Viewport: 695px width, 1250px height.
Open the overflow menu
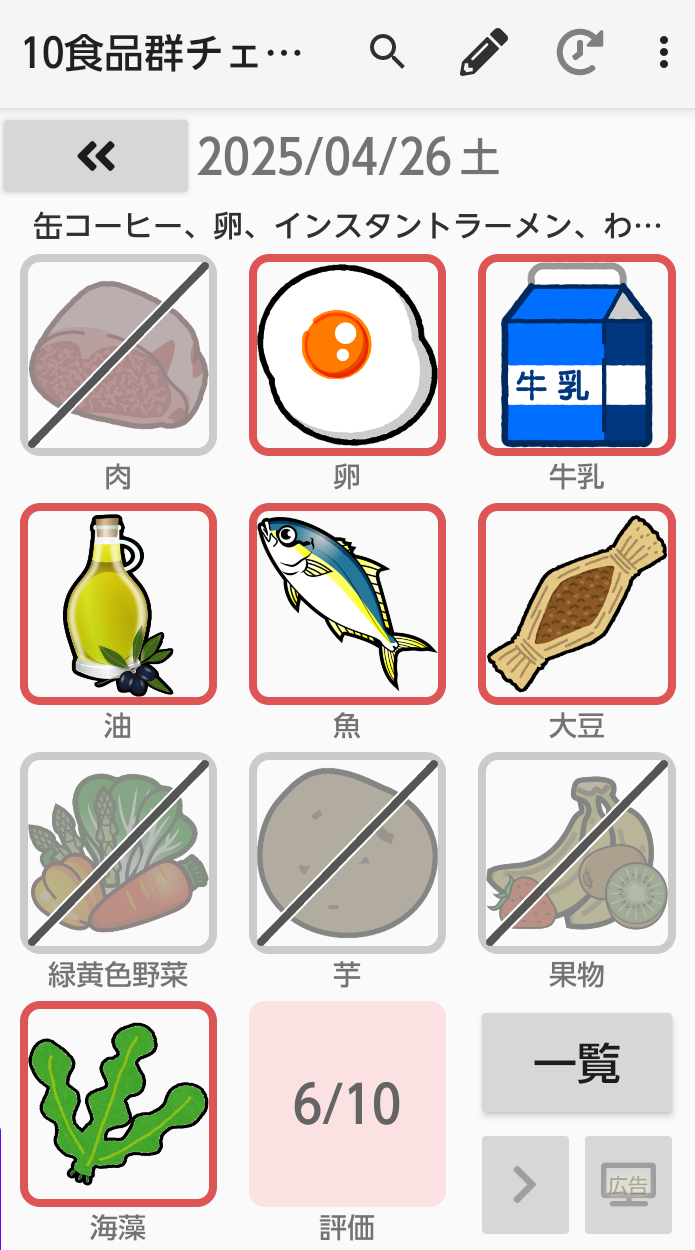coord(663,52)
